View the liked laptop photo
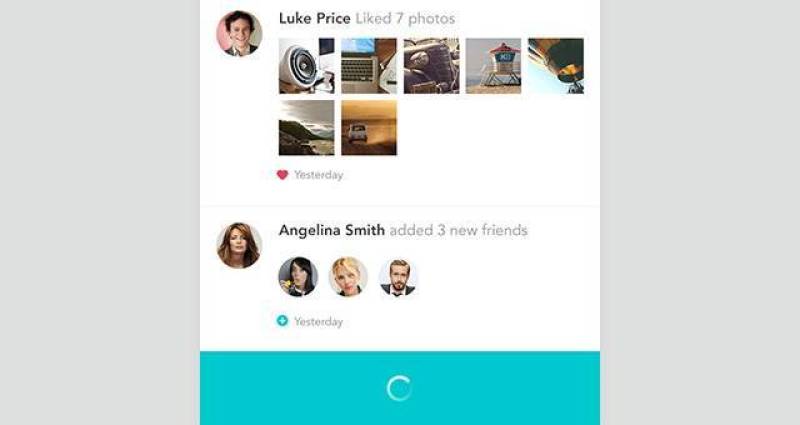This screenshot has width=800, height=425. tap(369, 66)
